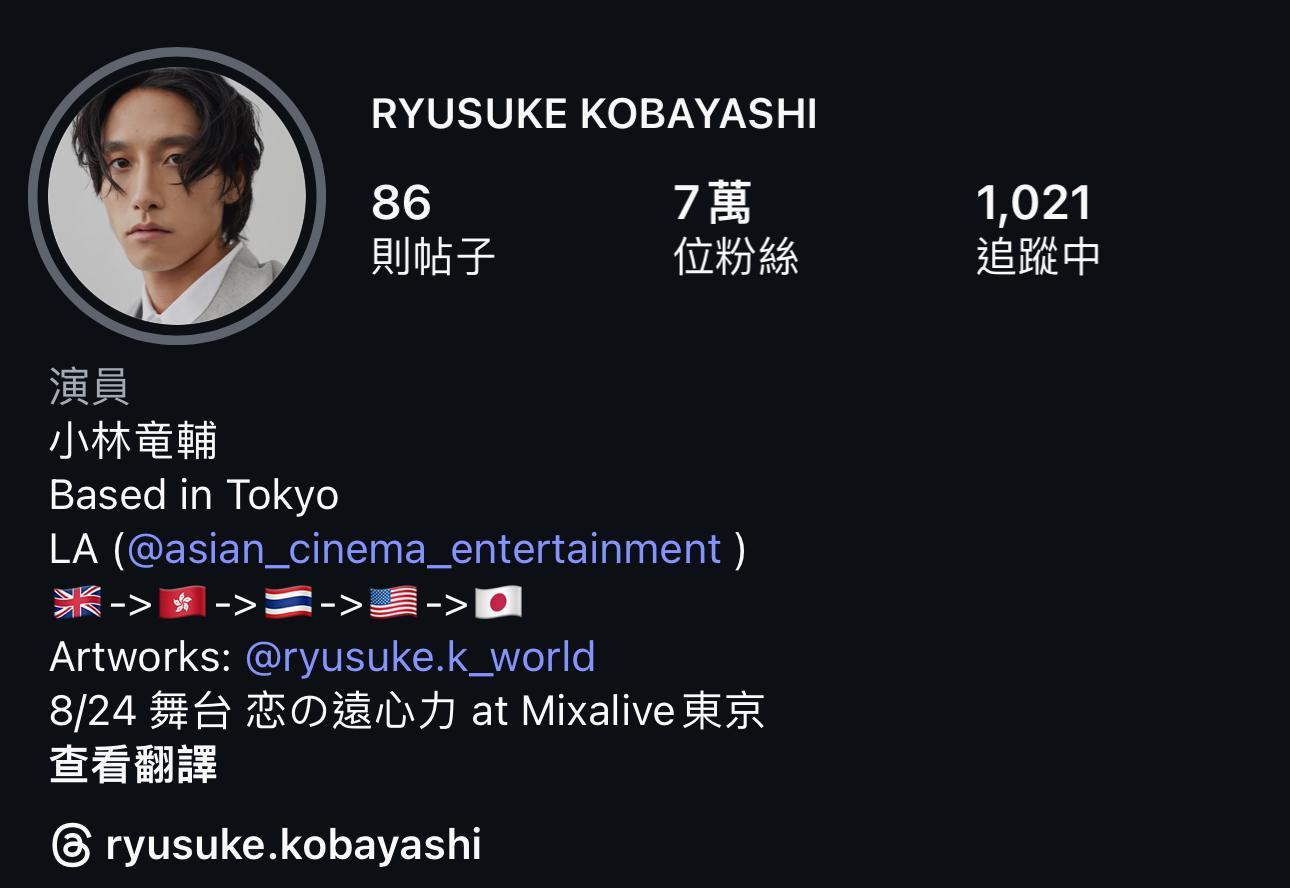Open Ryusuke Kobayashi's profile picture story
This screenshot has height=888, width=1290.
coord(177,196)
